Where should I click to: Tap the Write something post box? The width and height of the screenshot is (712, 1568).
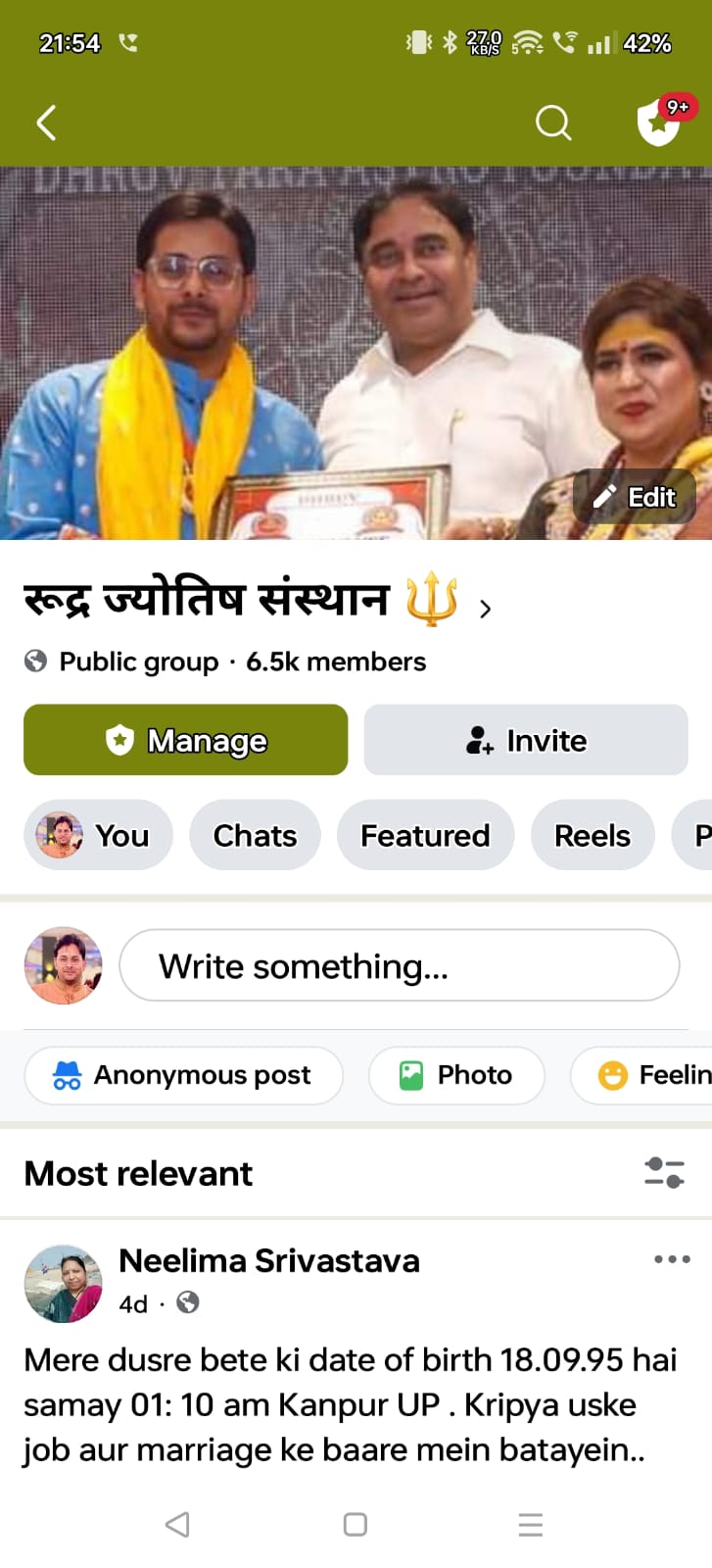point(399,966)
